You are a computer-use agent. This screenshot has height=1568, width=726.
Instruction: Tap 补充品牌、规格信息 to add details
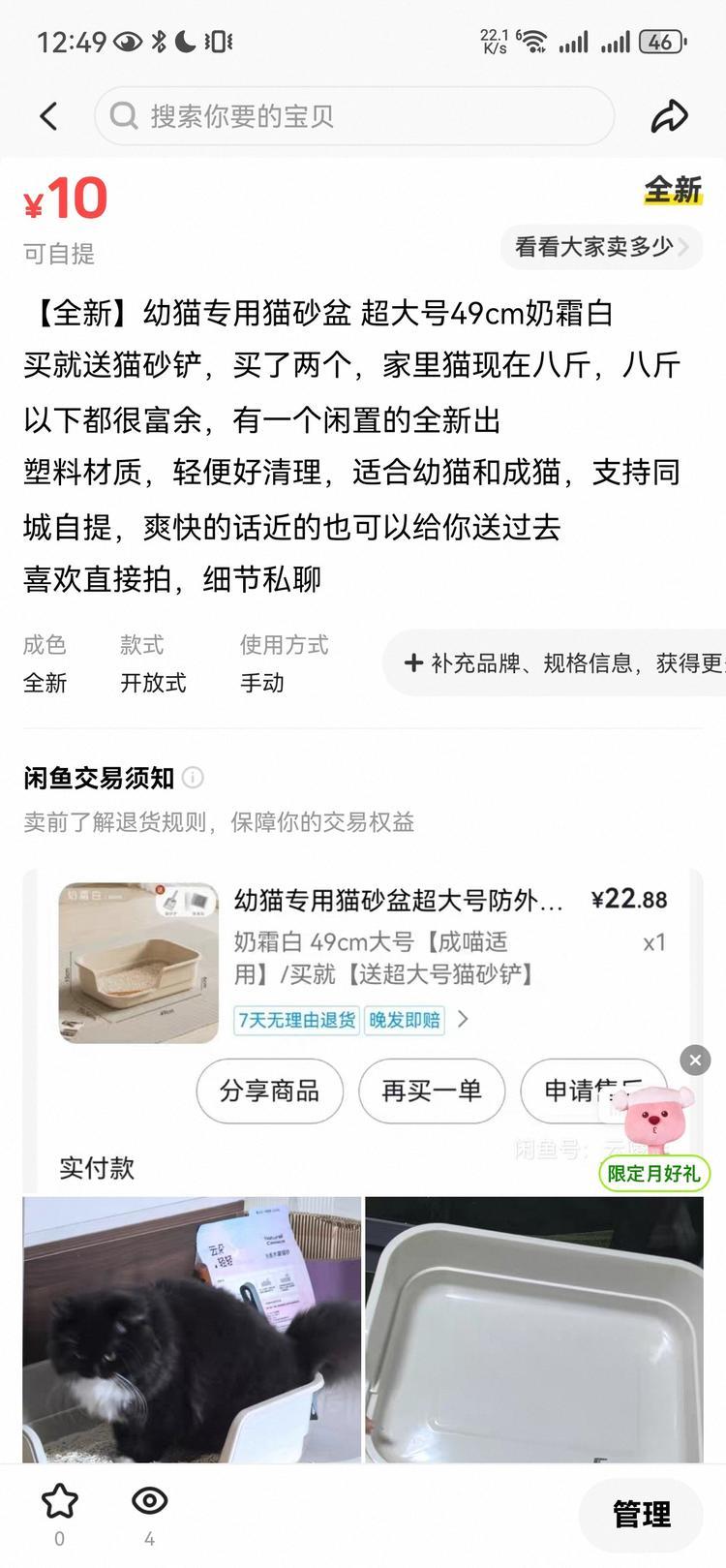coord(561,663)
